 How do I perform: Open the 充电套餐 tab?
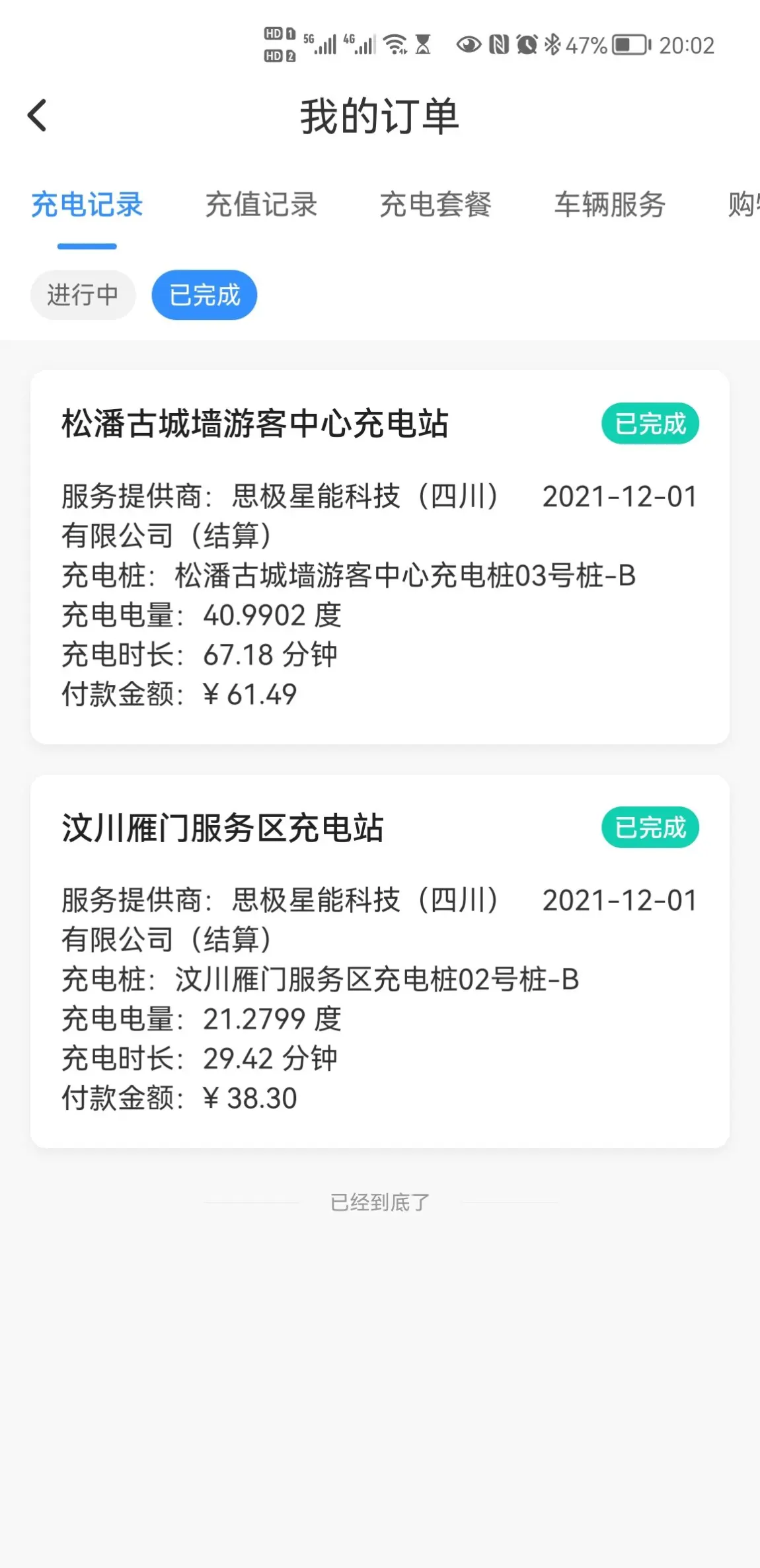coord(436,205)
